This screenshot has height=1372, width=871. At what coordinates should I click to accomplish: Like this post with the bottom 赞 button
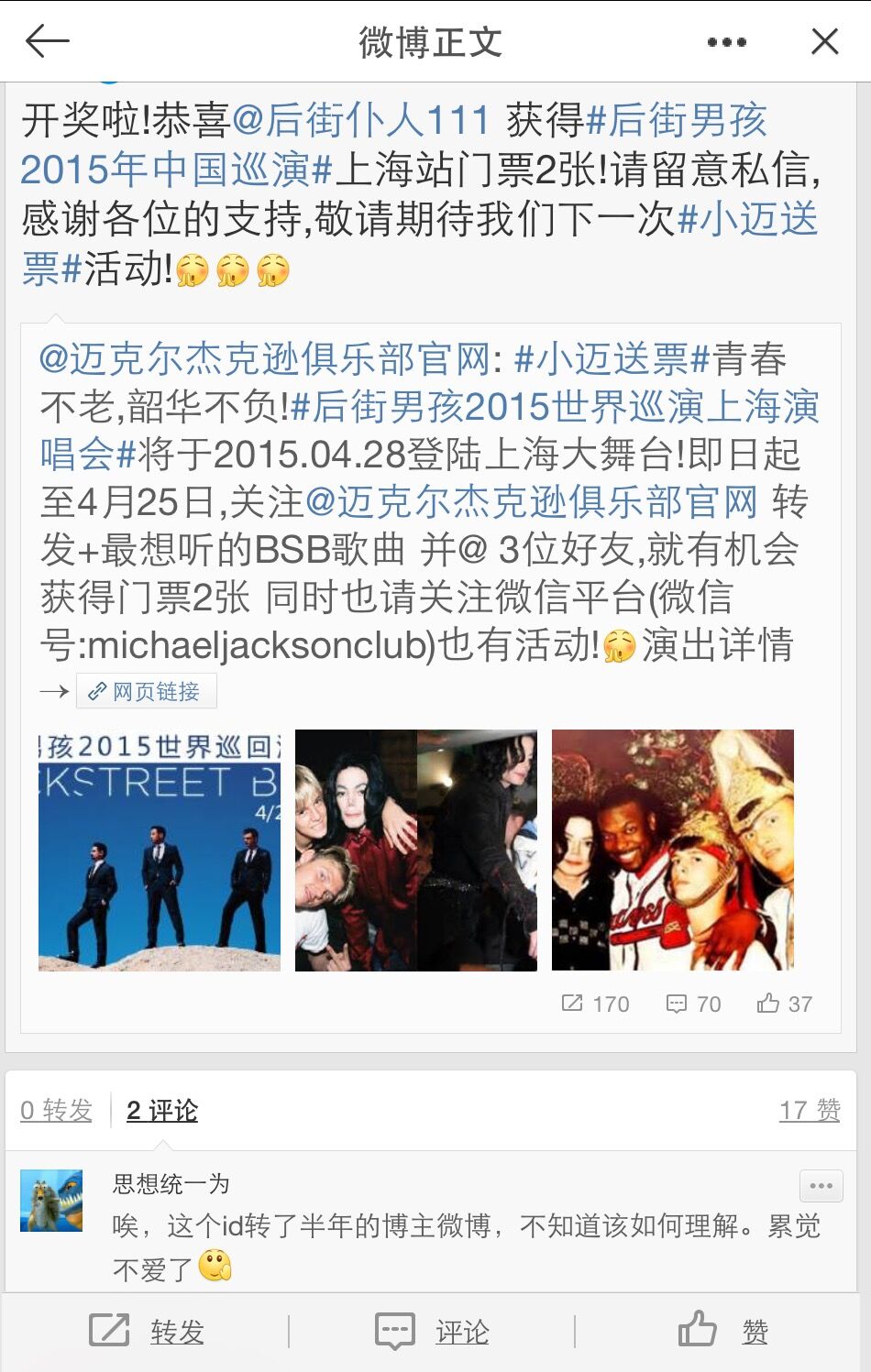click(x=722, y=1331)
